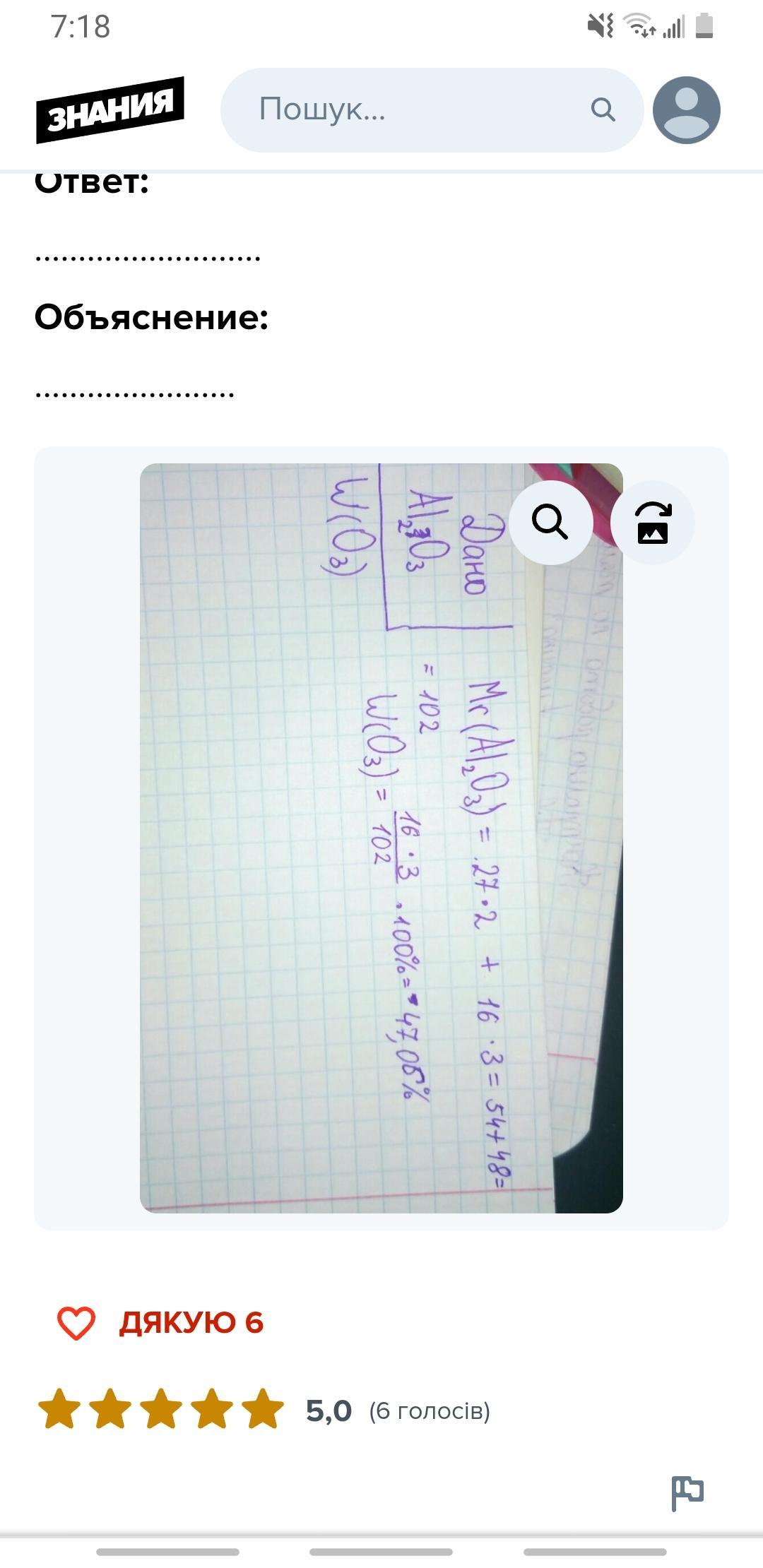The image size is (763, 1568).
Task: Rotate the attached answer image
Action: (x=652, y=522)
